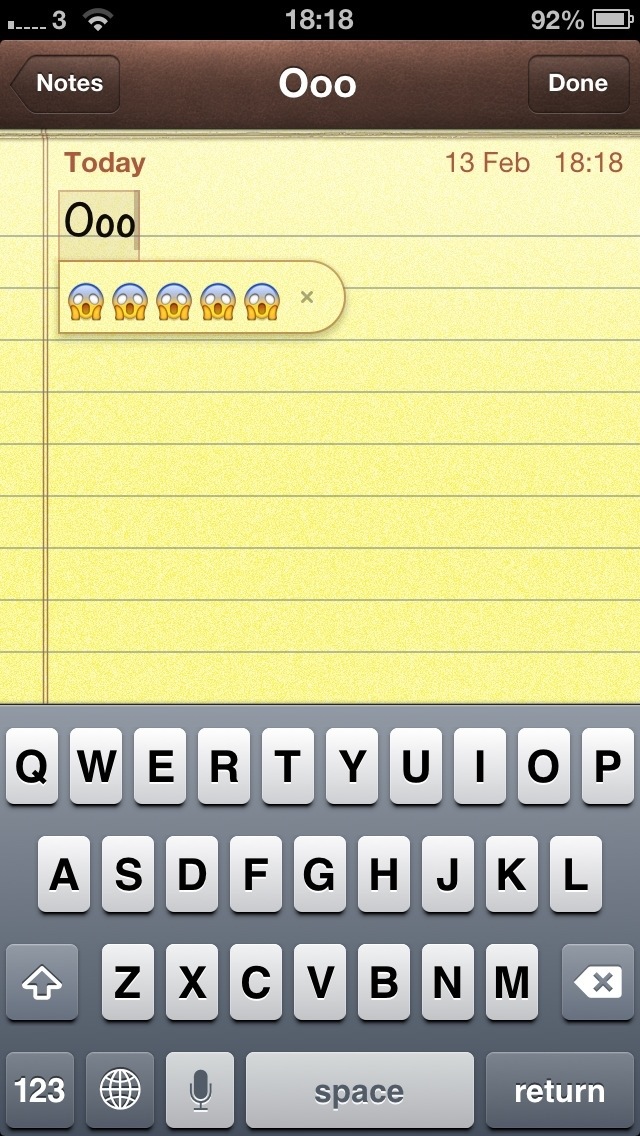Tap the space bar
This screenshot has height=1136, width=640.
tap(359, 1090)
